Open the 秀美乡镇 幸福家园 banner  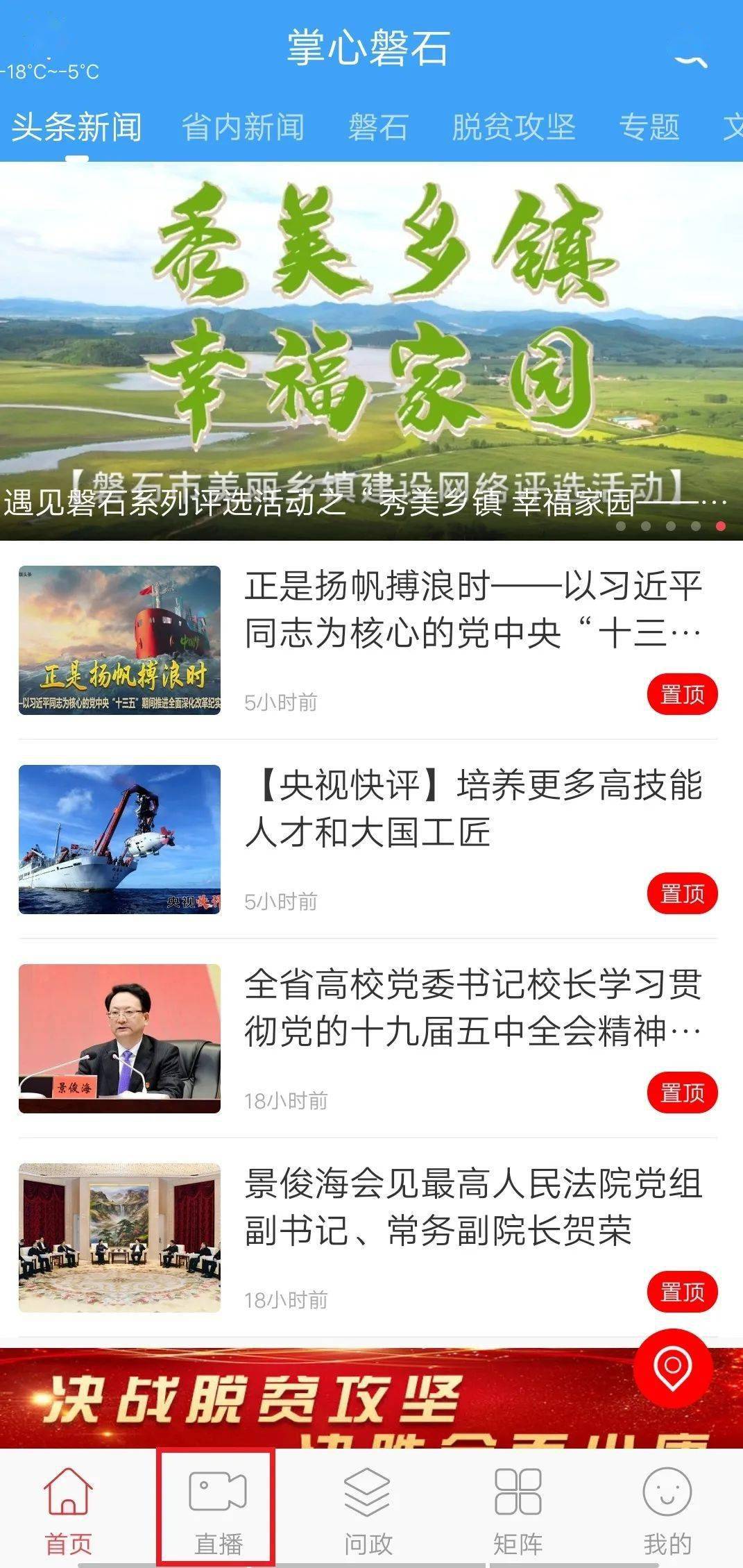tap(371, 347)
